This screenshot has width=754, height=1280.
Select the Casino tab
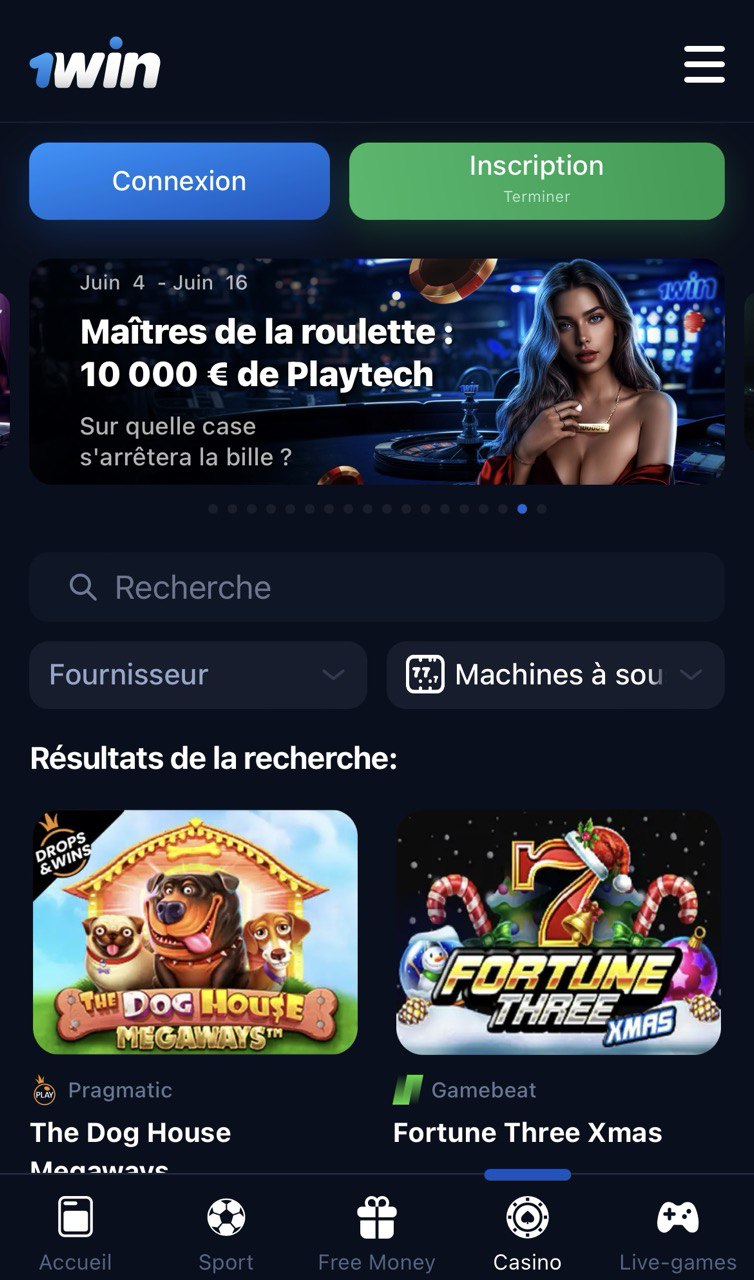[527, 1233]
